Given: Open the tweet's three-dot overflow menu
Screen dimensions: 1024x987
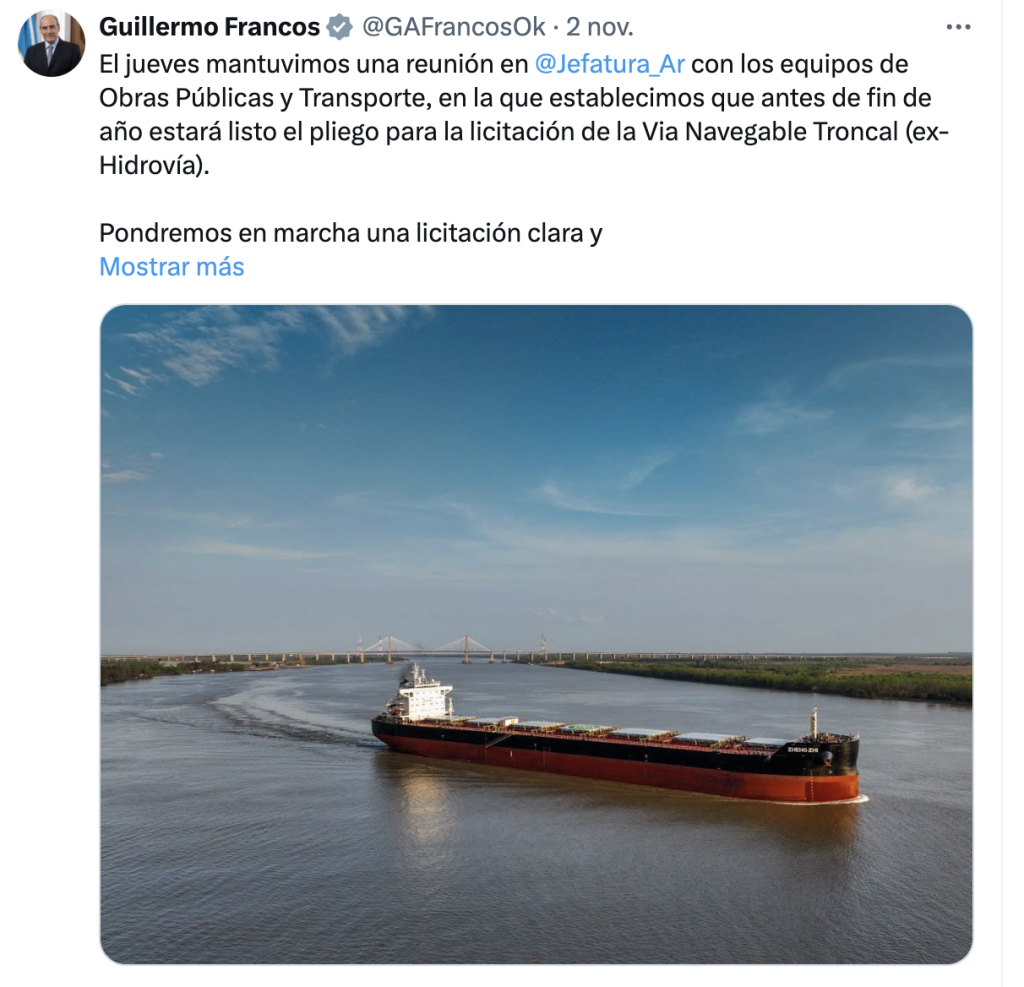Looking at the screenshot, I should coord(958,27).
